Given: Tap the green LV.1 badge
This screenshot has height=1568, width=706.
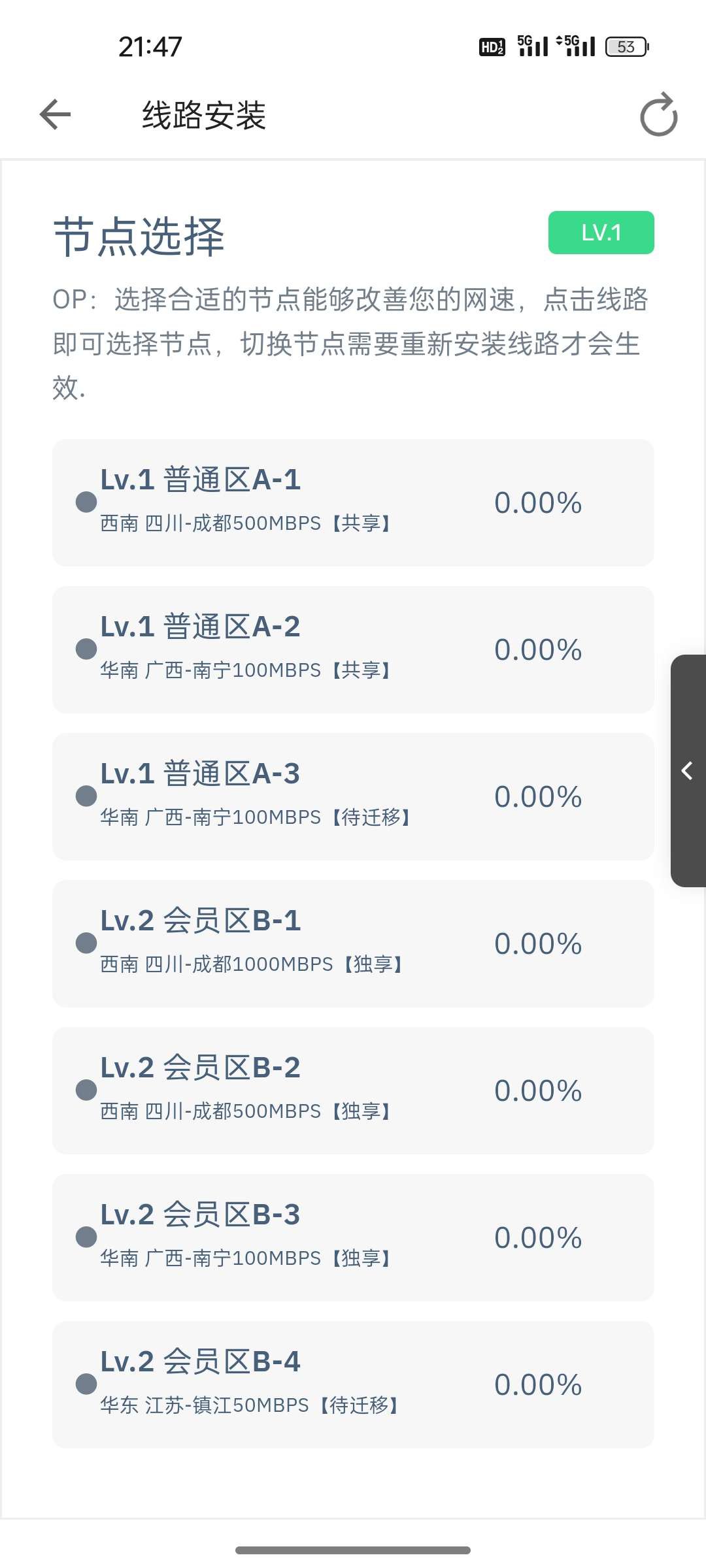Looking at the screenshot, I should click(x=600, y=232).
